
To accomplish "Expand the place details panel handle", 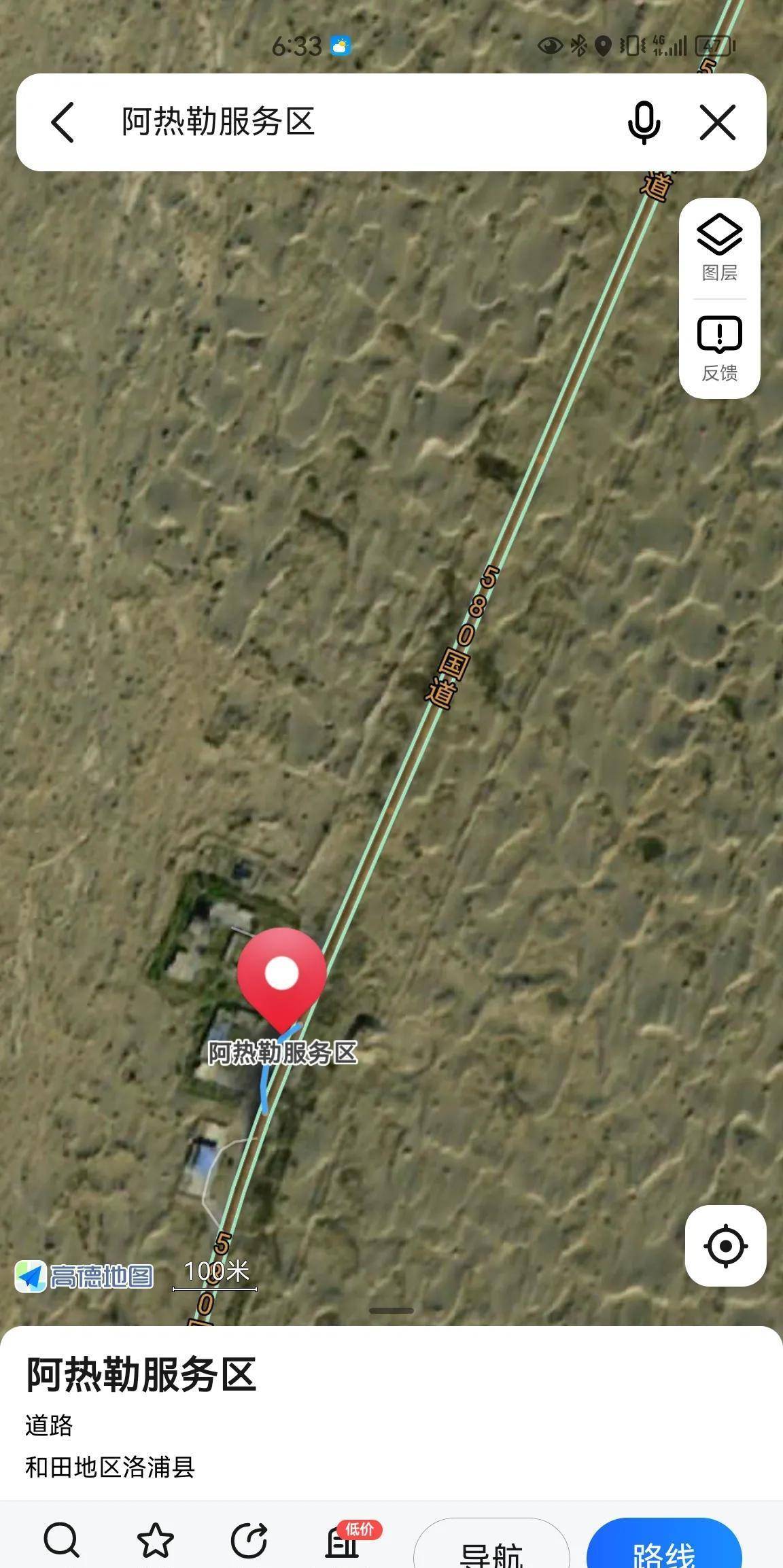I will point(391,1310).
